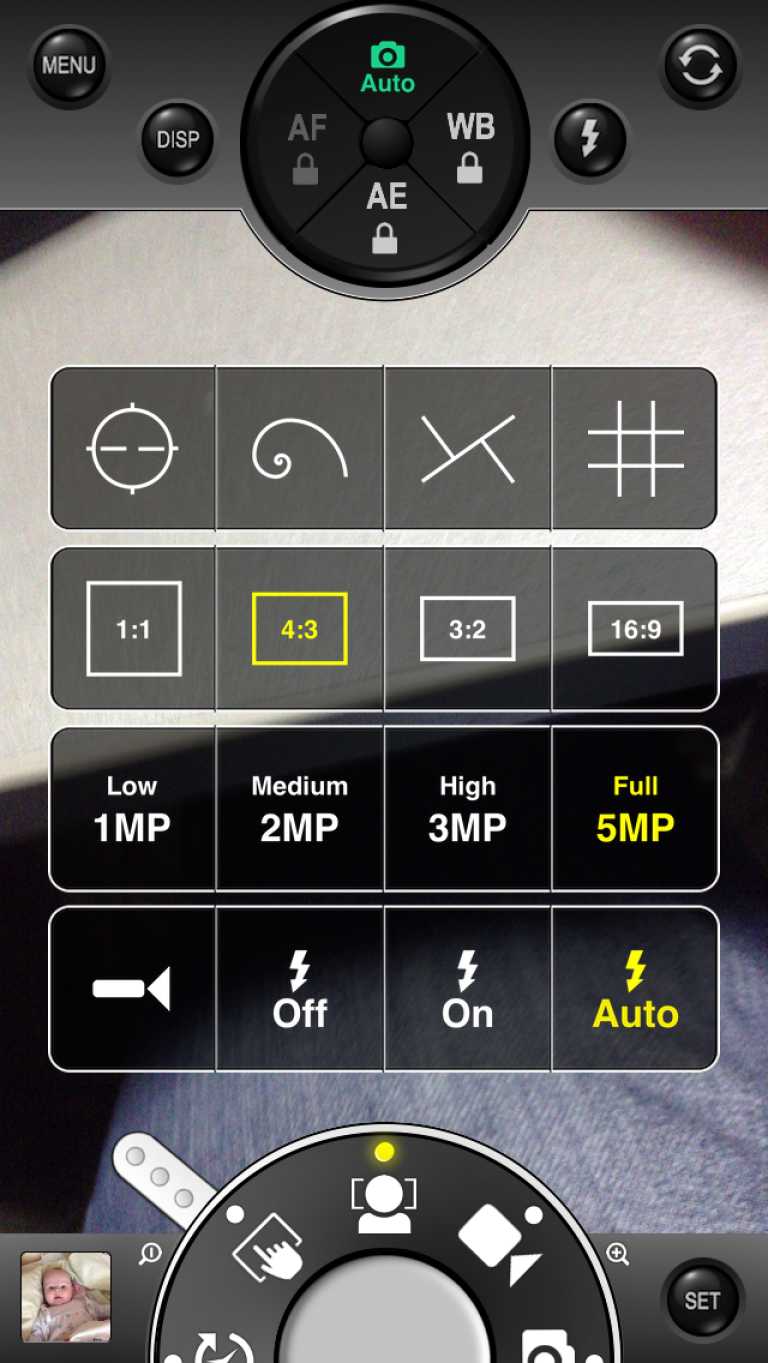
Task: Choose Medium 2MP resolution
Action: coord(300,809)
